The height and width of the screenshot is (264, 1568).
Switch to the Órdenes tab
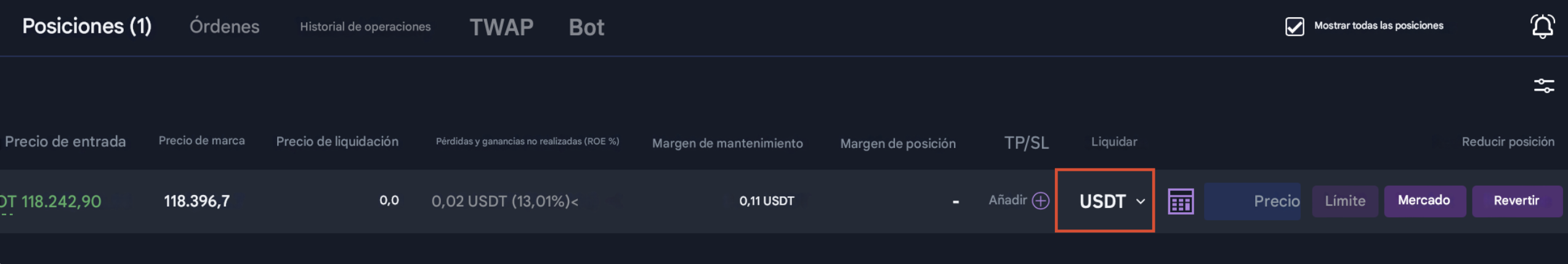pyautogui.click(x=224, y=27)
